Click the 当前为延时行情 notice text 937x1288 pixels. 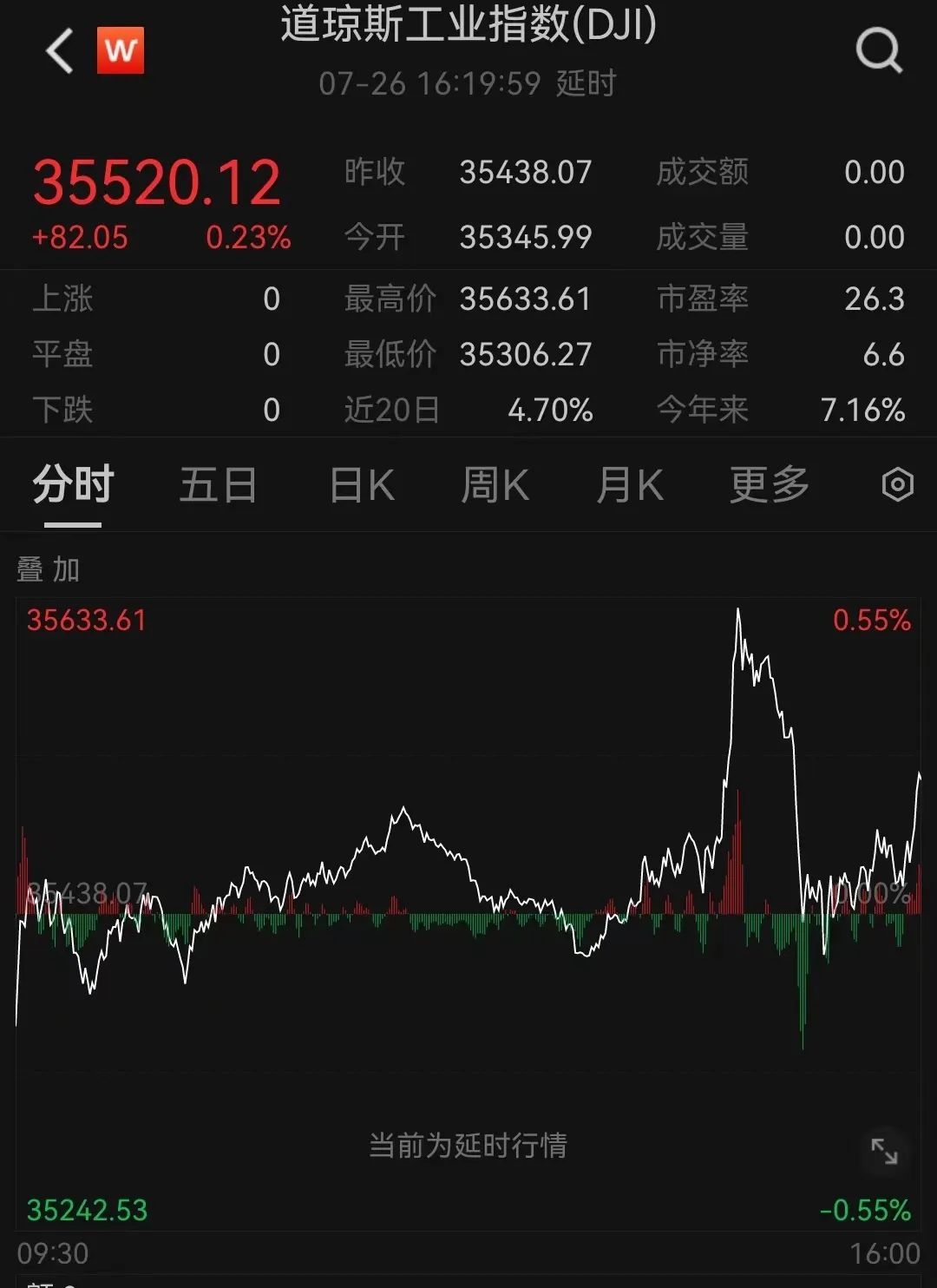[468, 1147]
